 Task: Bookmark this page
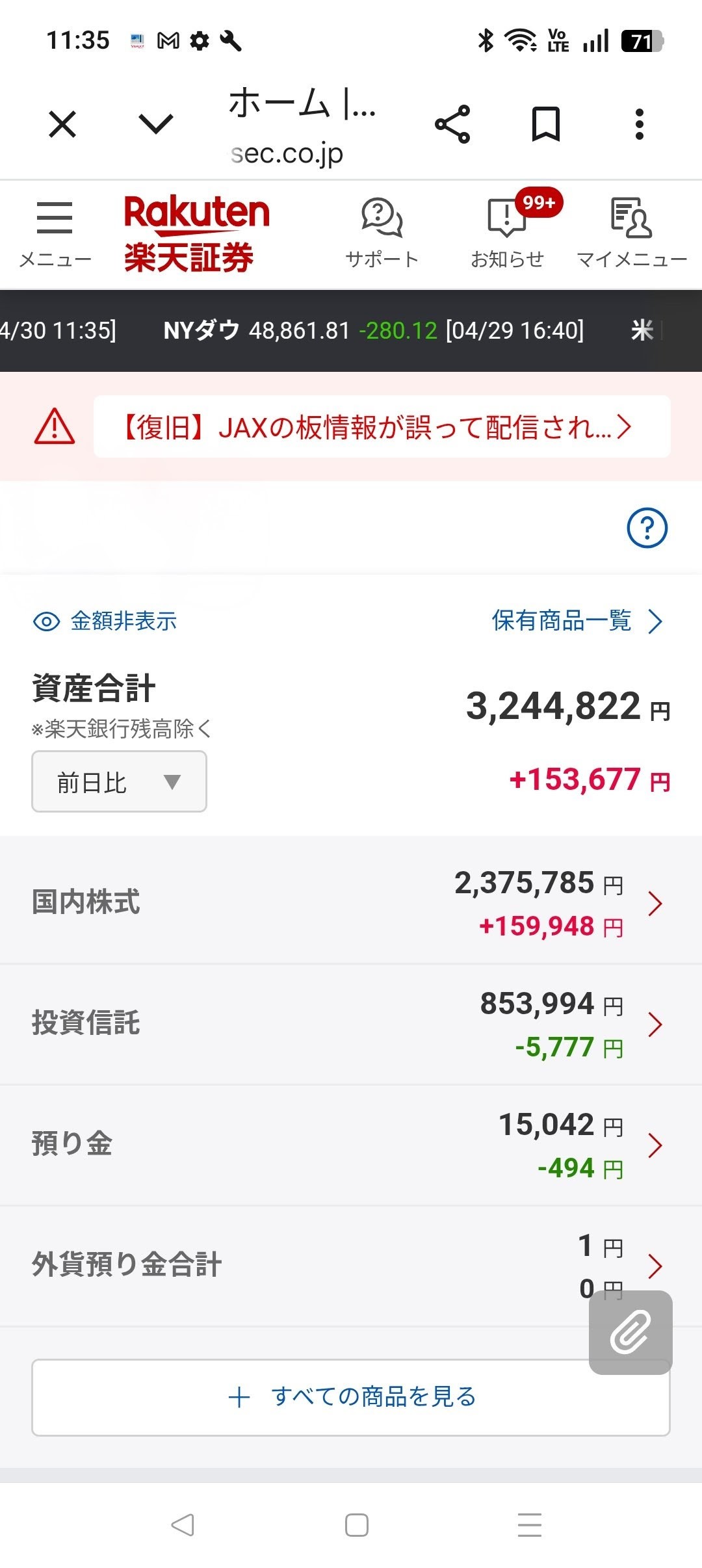546,124
